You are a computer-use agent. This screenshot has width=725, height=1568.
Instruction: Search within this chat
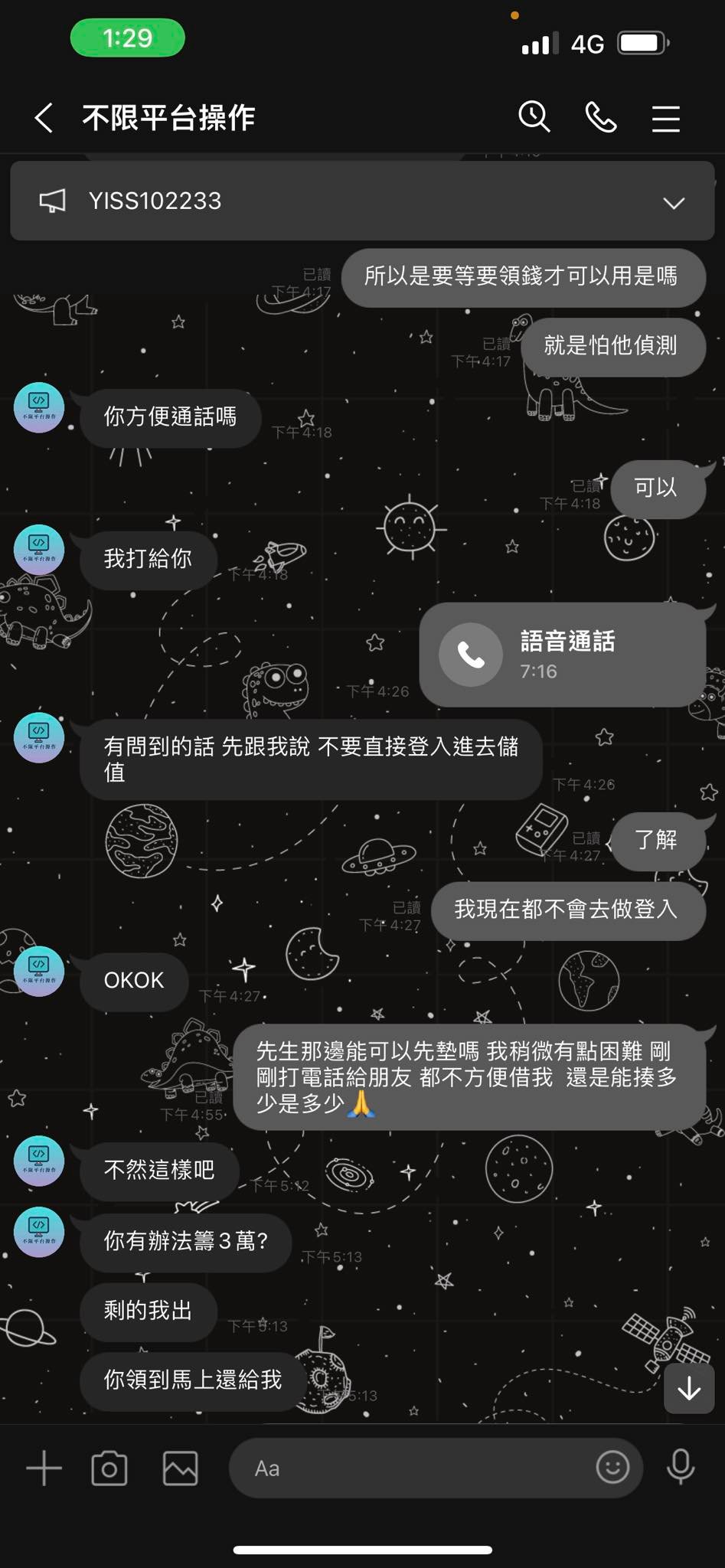click(x=534, y=117)
